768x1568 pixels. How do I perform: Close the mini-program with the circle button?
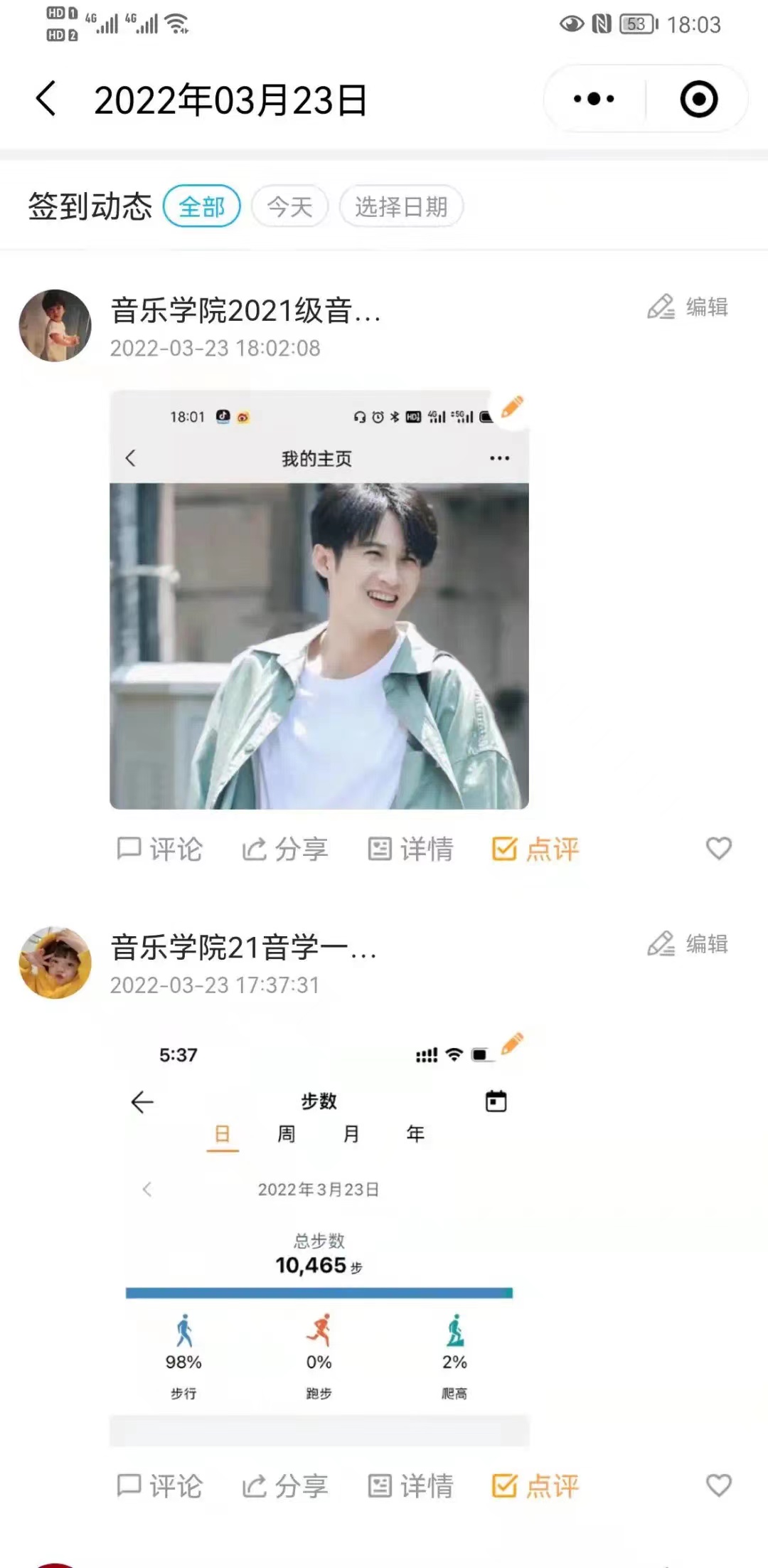point(698,98)
